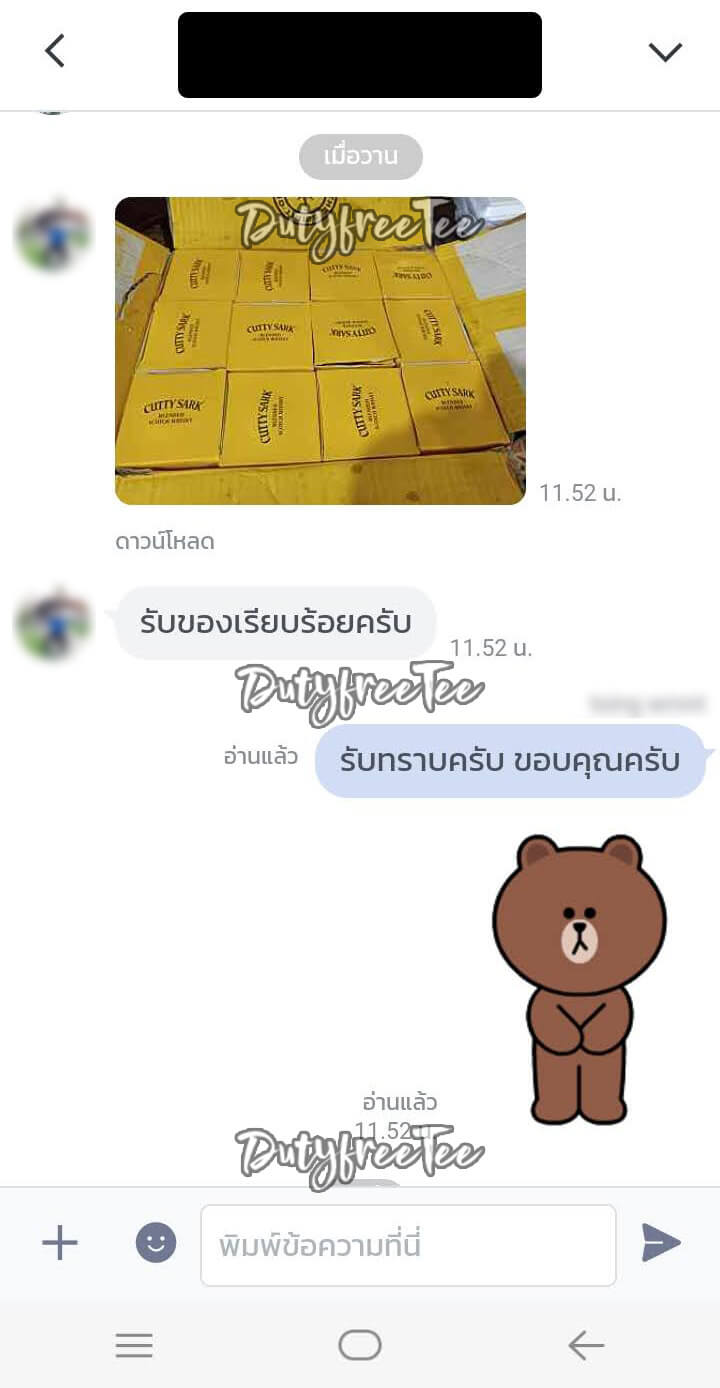The width and height of the screenshot is (720, 1388).
Task: Open the Cutty Sark boxes photo
Action: [320, 350]
